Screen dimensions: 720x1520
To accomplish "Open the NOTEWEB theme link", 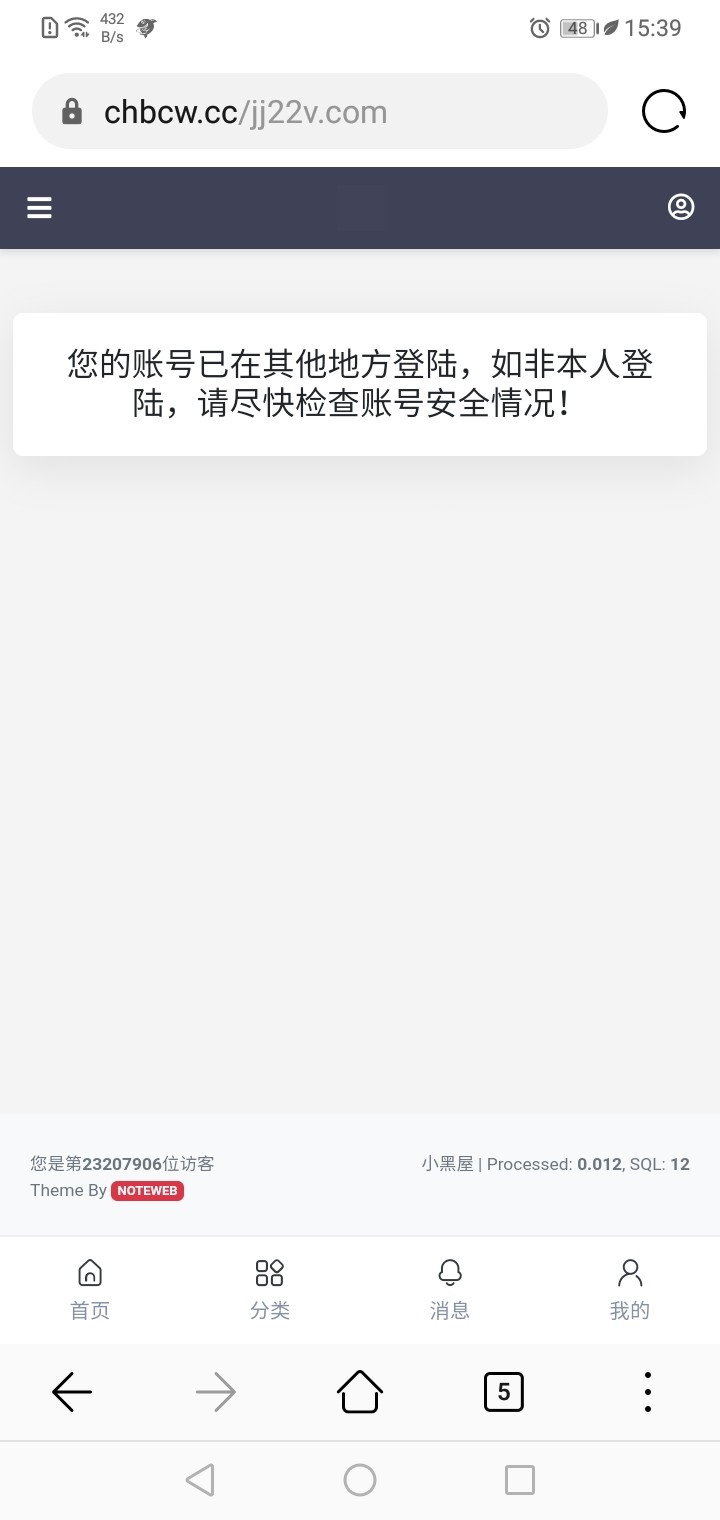I will click(147, 1191).
